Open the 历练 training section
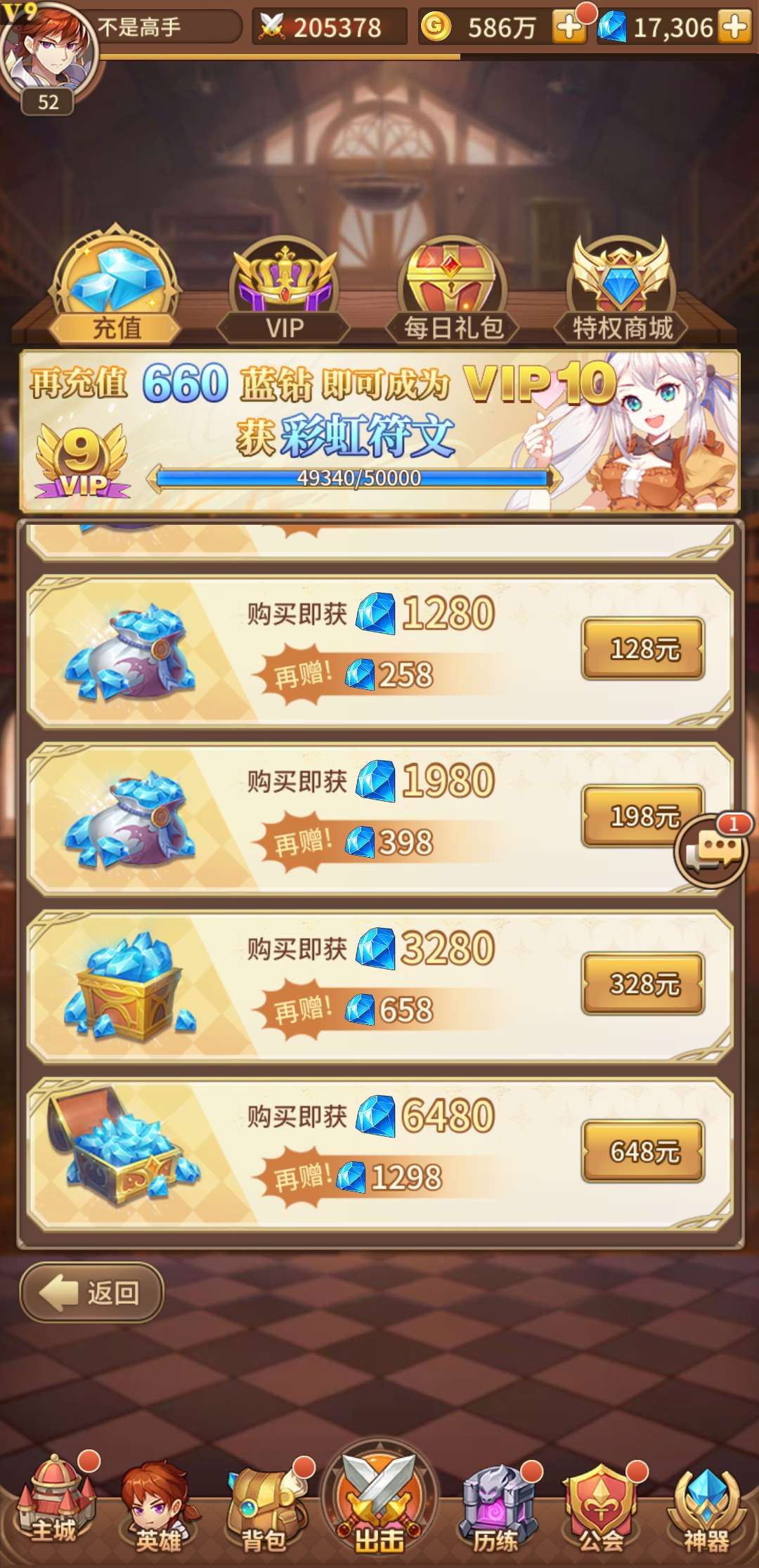The image size is (759, 1568). click(495, 1507)
